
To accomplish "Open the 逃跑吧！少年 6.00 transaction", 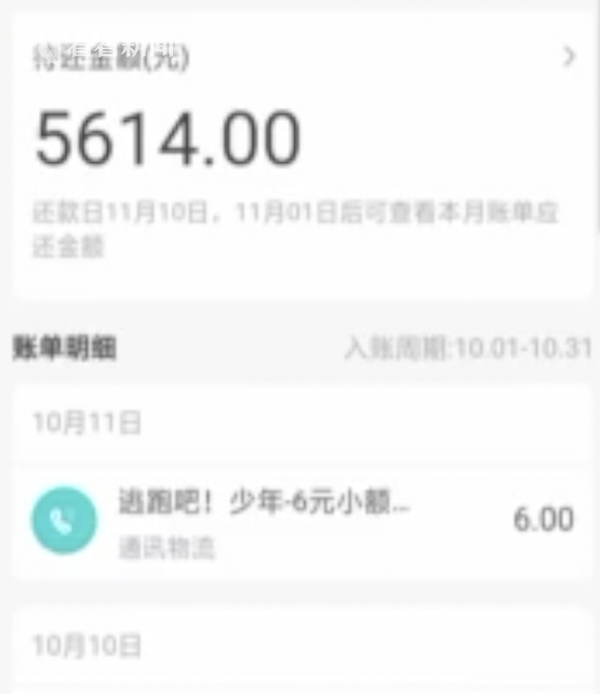I will pos(300,522).
